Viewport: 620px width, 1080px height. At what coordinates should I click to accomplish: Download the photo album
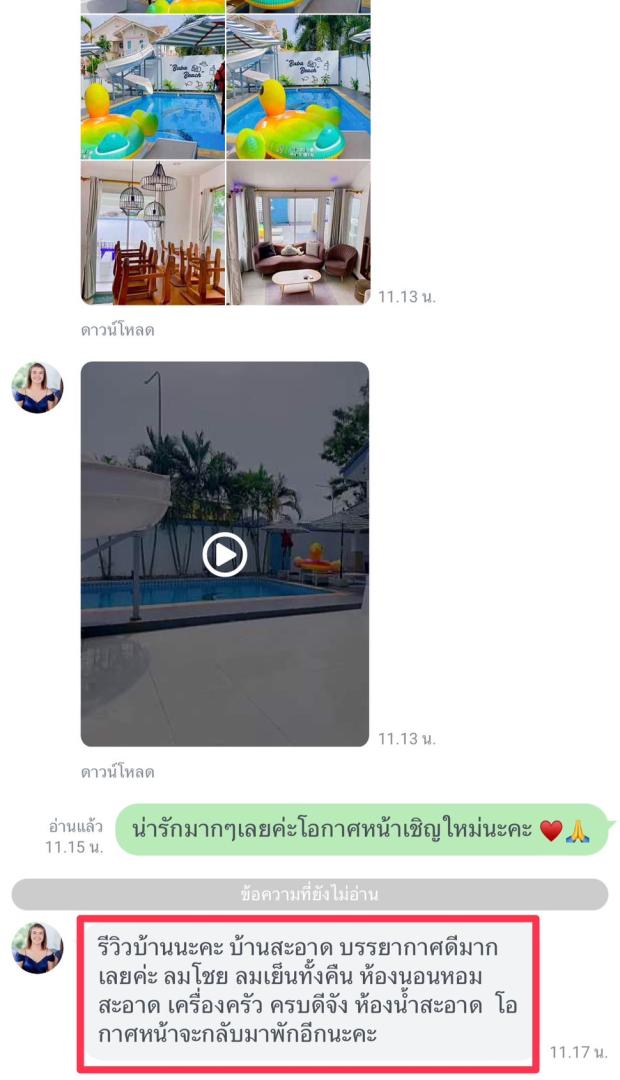(117, 329)
